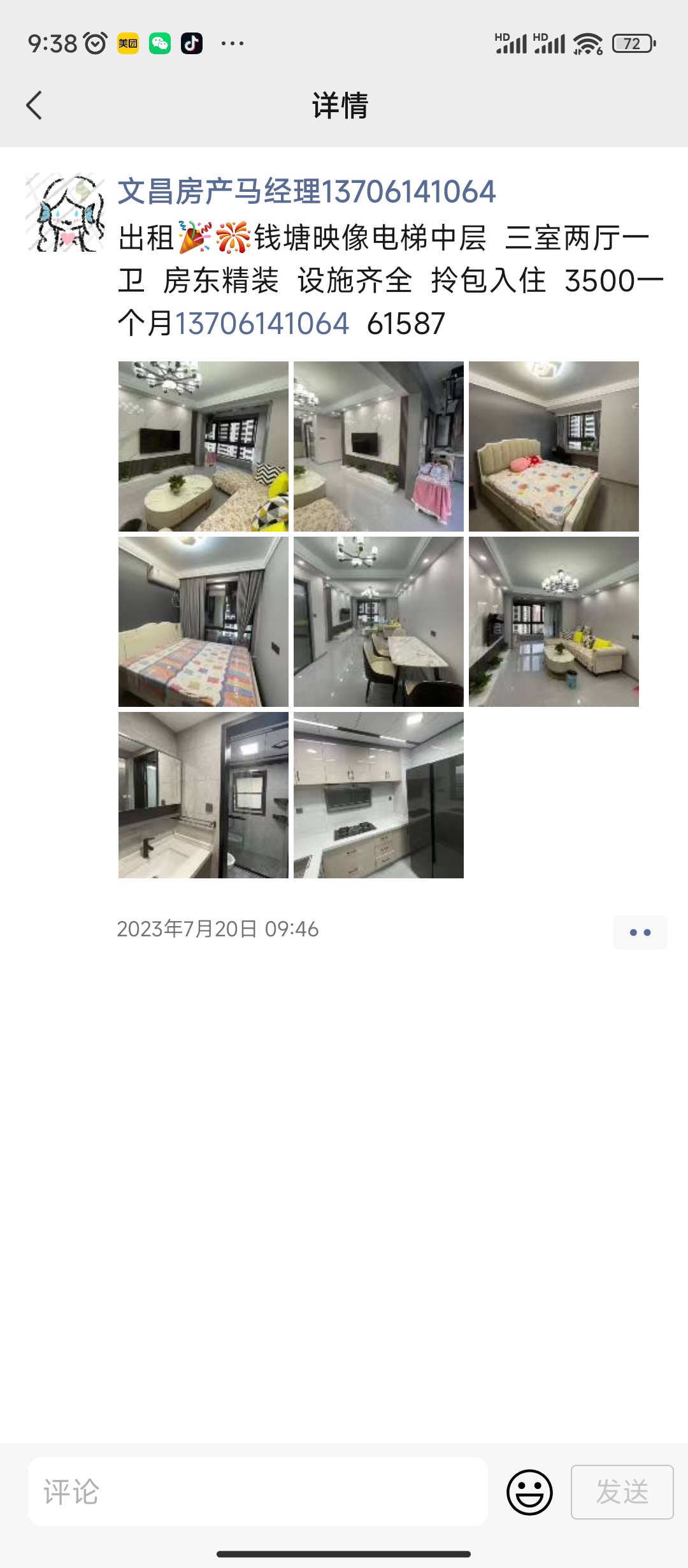Open the living room photo with TV
Screen dimensions: 688x1568
pyautogui.click(x=203, y=446)
